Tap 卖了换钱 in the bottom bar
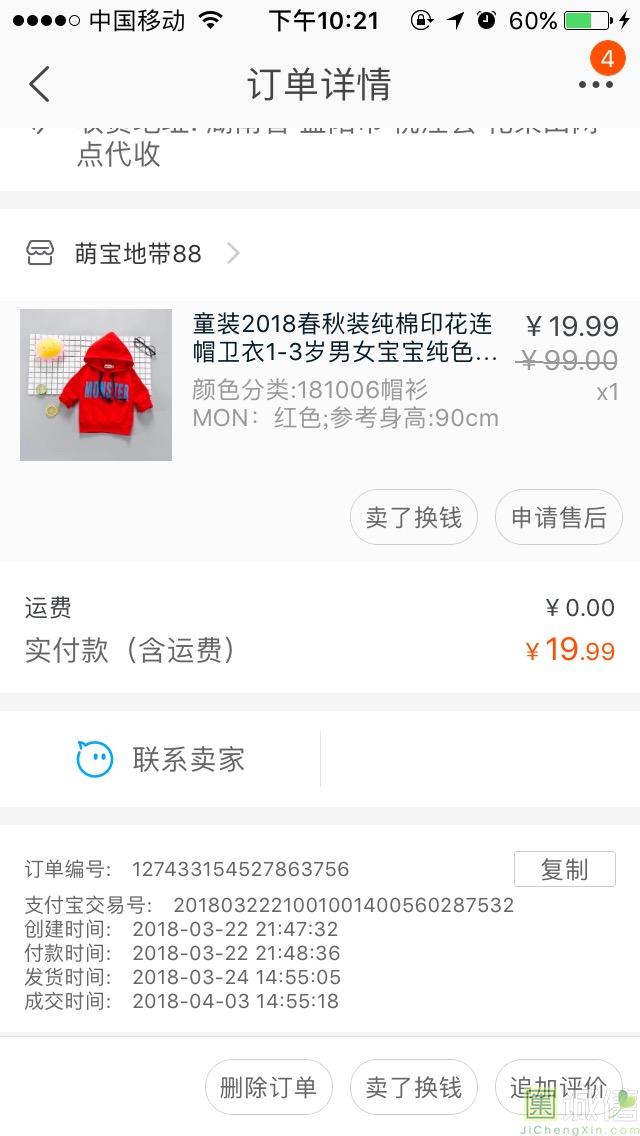 pos(413,1087)
